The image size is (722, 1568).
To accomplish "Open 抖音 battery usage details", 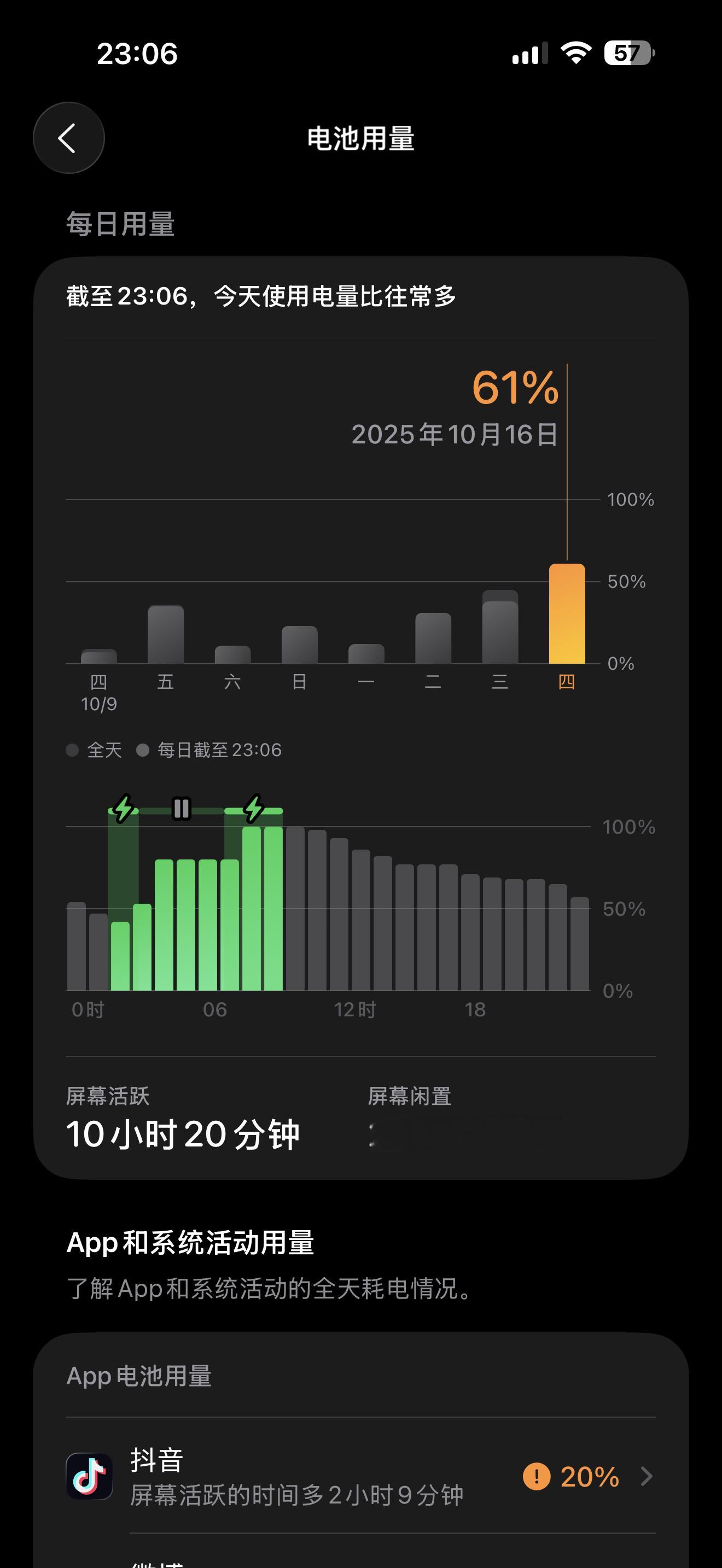I will click(360, 1476).
